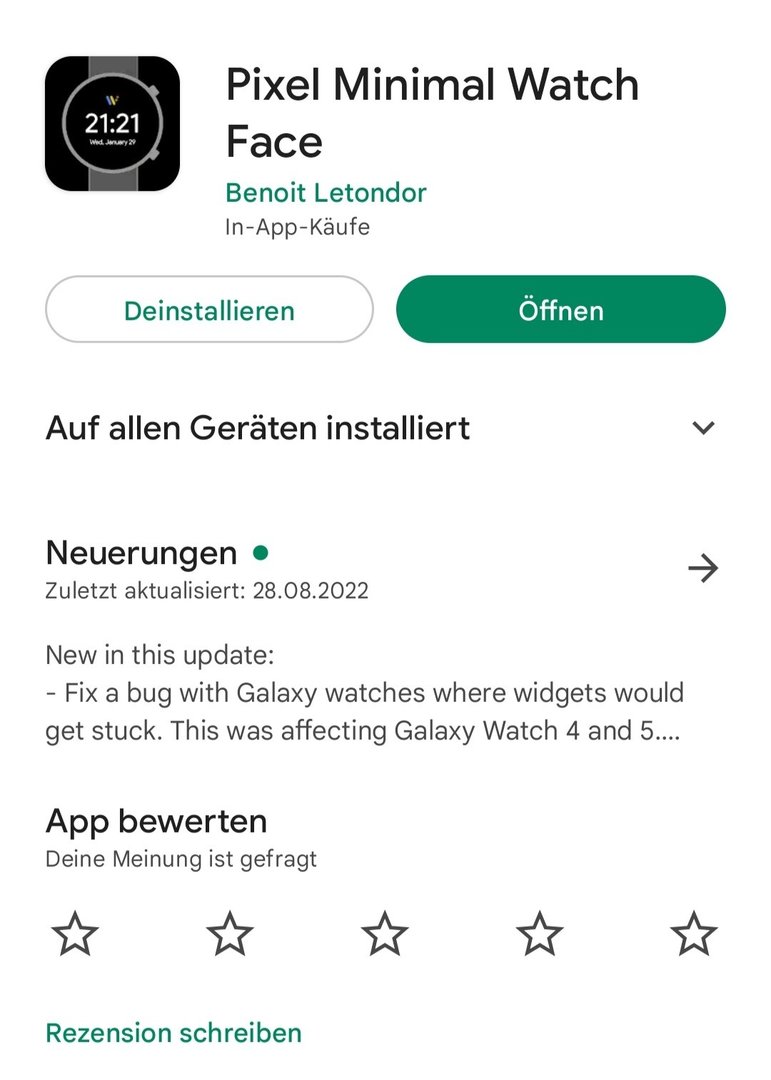Rate the app two stars
This screenshot has height=1080, width=771.
(230, 935)
